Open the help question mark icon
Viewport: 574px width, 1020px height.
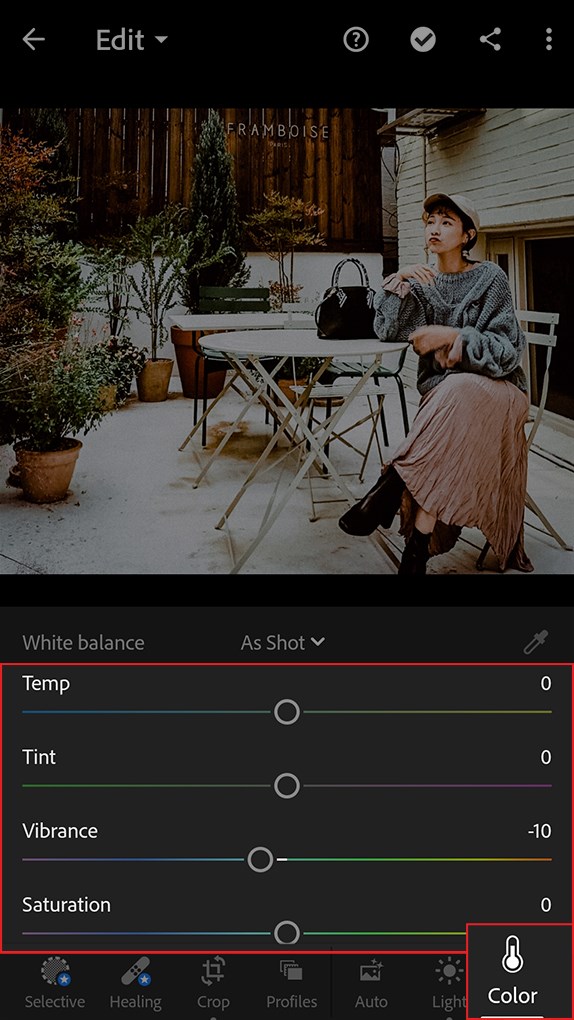point(356,40)
